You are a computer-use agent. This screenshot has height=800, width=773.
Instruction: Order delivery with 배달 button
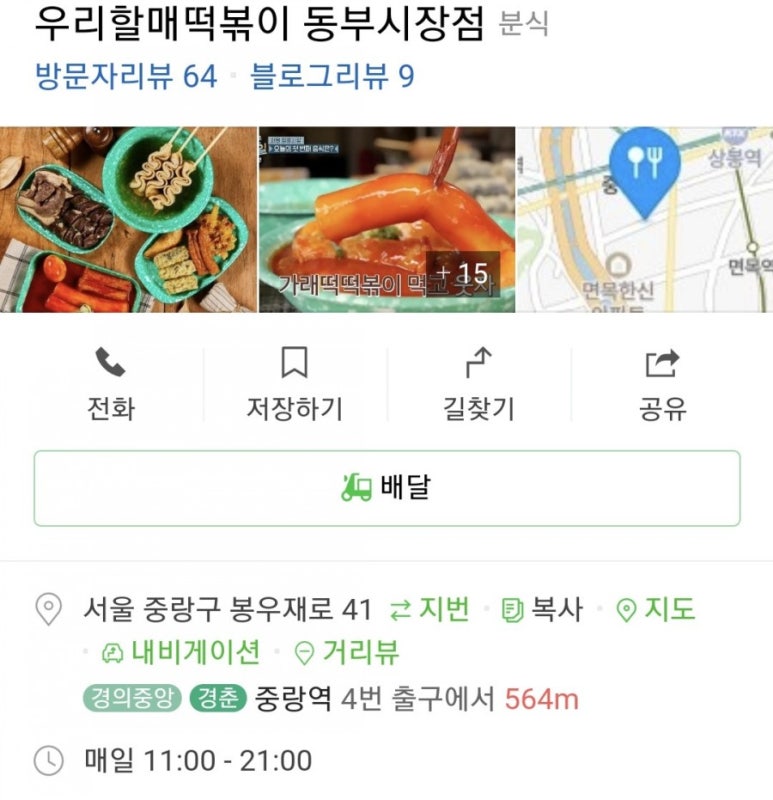(x=387, y=488)
